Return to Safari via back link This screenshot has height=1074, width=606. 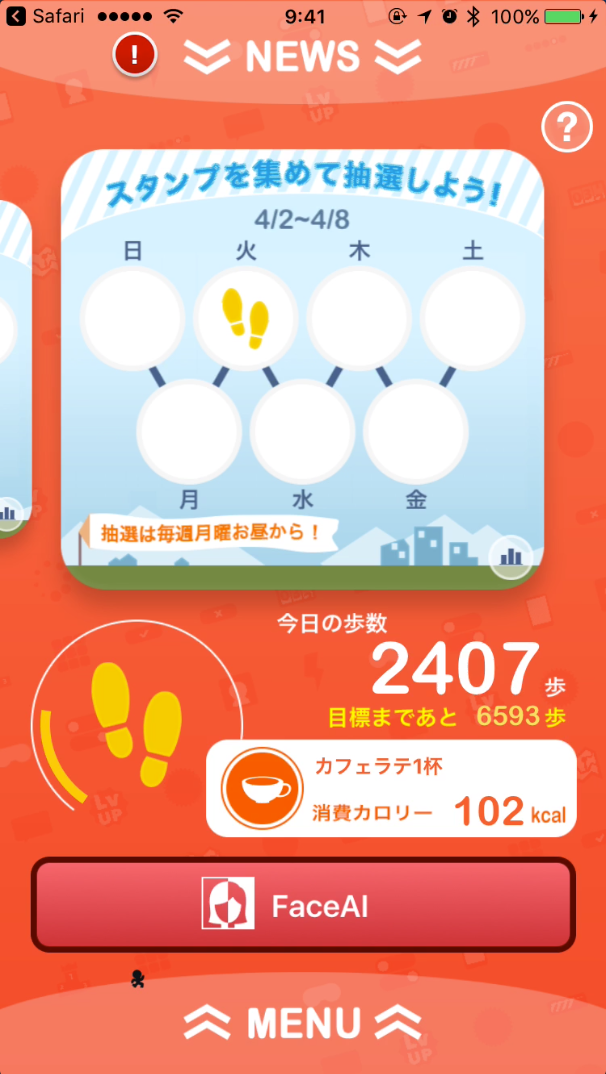click(x=40, y=16)
